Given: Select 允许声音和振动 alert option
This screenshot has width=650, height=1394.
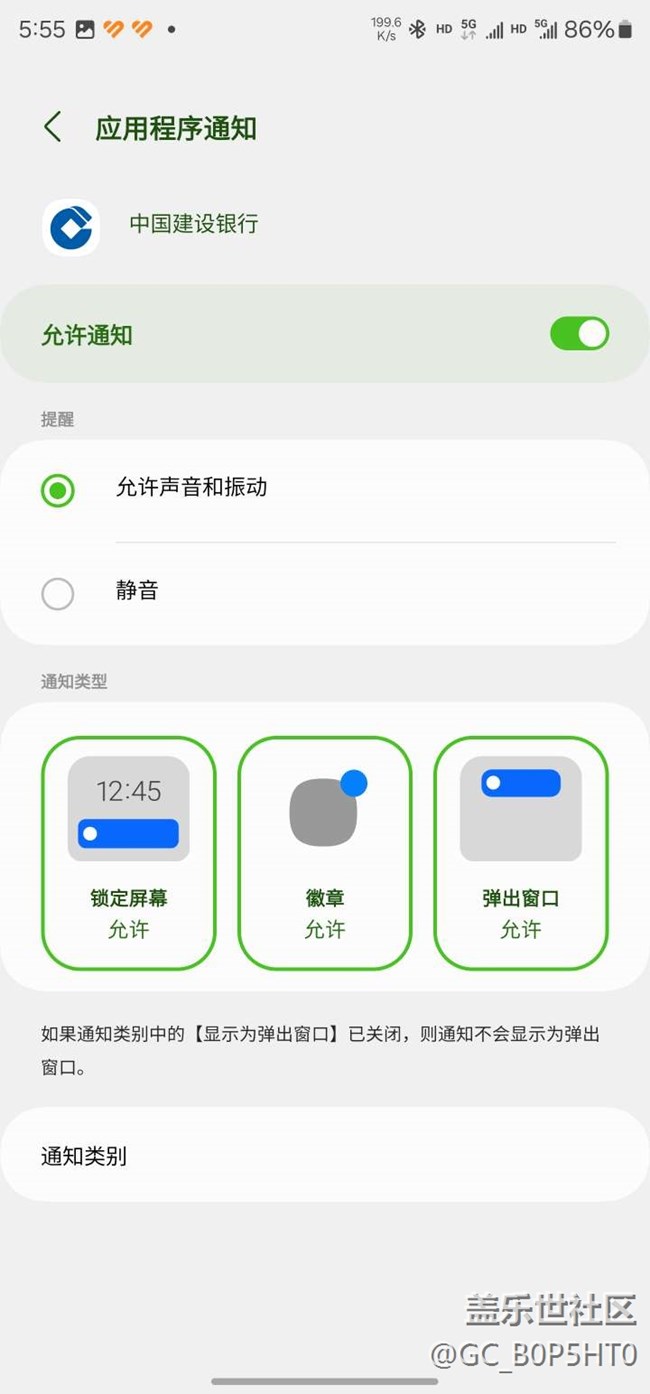Looking at the screenshot, I should click(58, 490).
